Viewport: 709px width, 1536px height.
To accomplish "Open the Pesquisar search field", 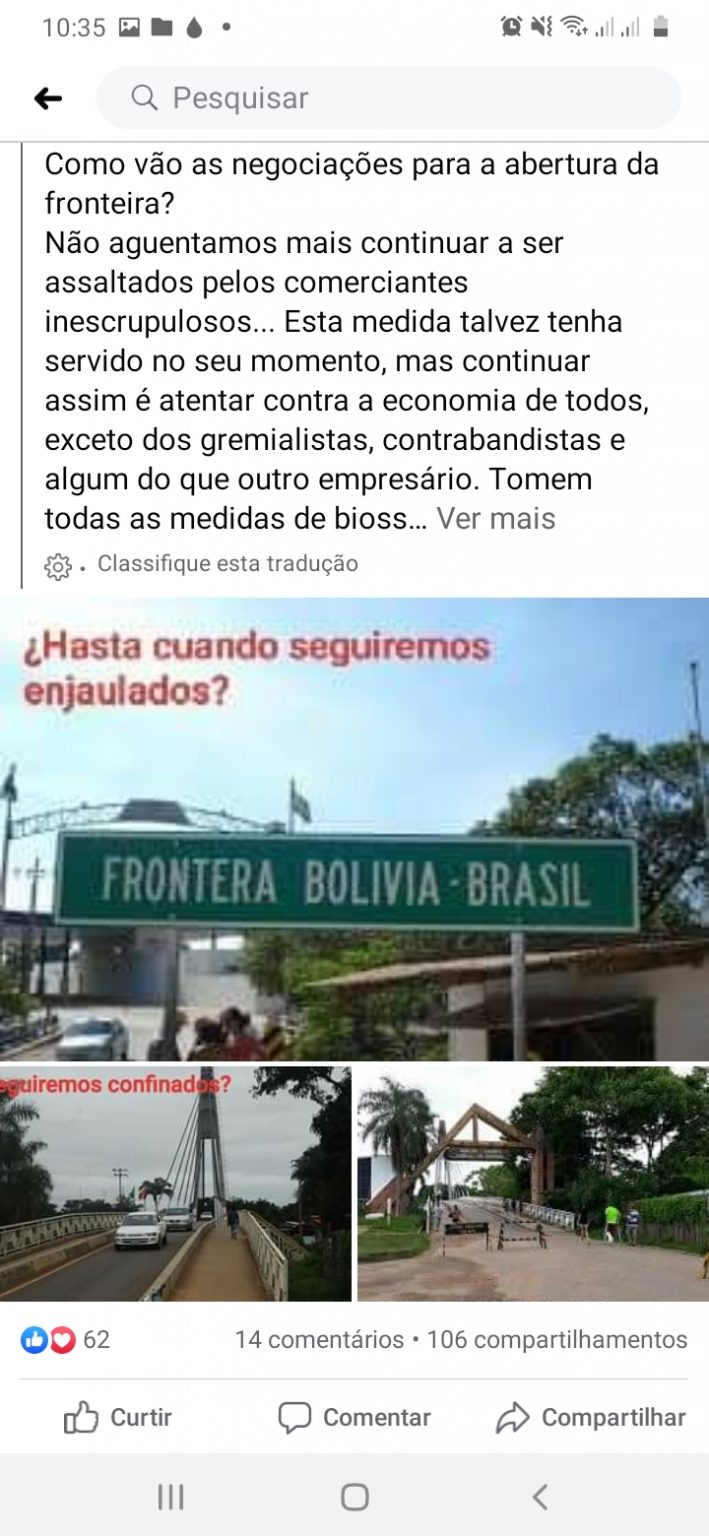I will (388, 98).
